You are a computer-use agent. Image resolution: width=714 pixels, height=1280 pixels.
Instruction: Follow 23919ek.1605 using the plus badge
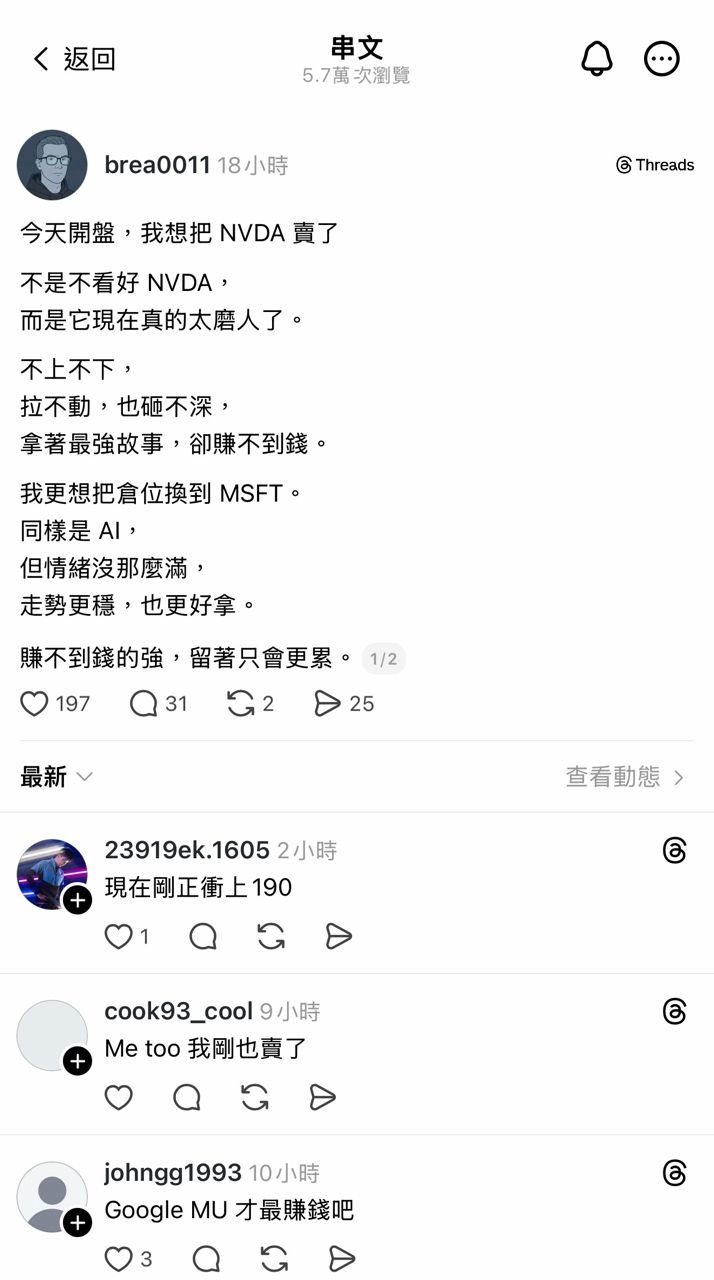78,900
